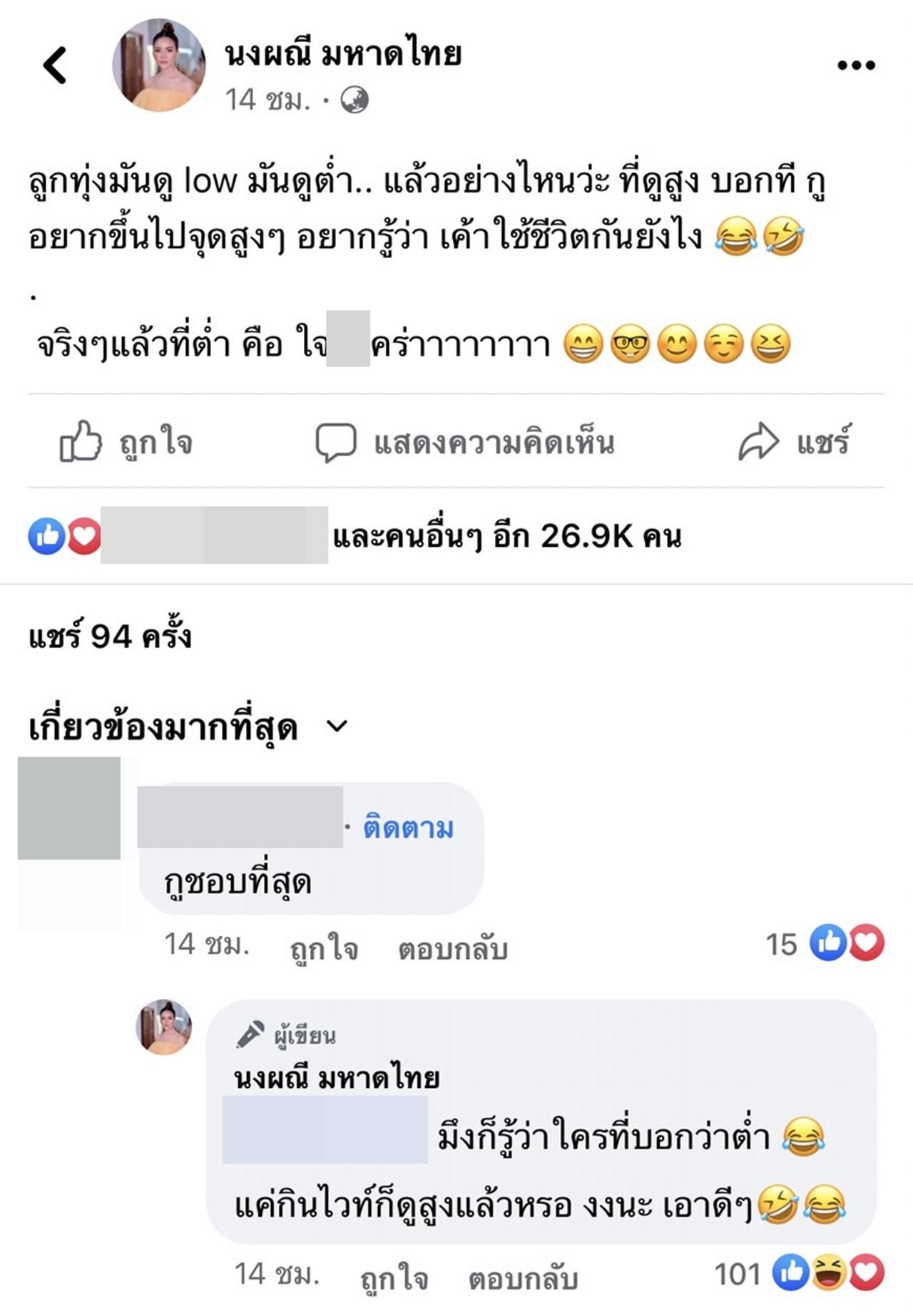Reply to the กูชอบที่สุด comment
This screenshot has height=1316, width=913.
[452, 948]
